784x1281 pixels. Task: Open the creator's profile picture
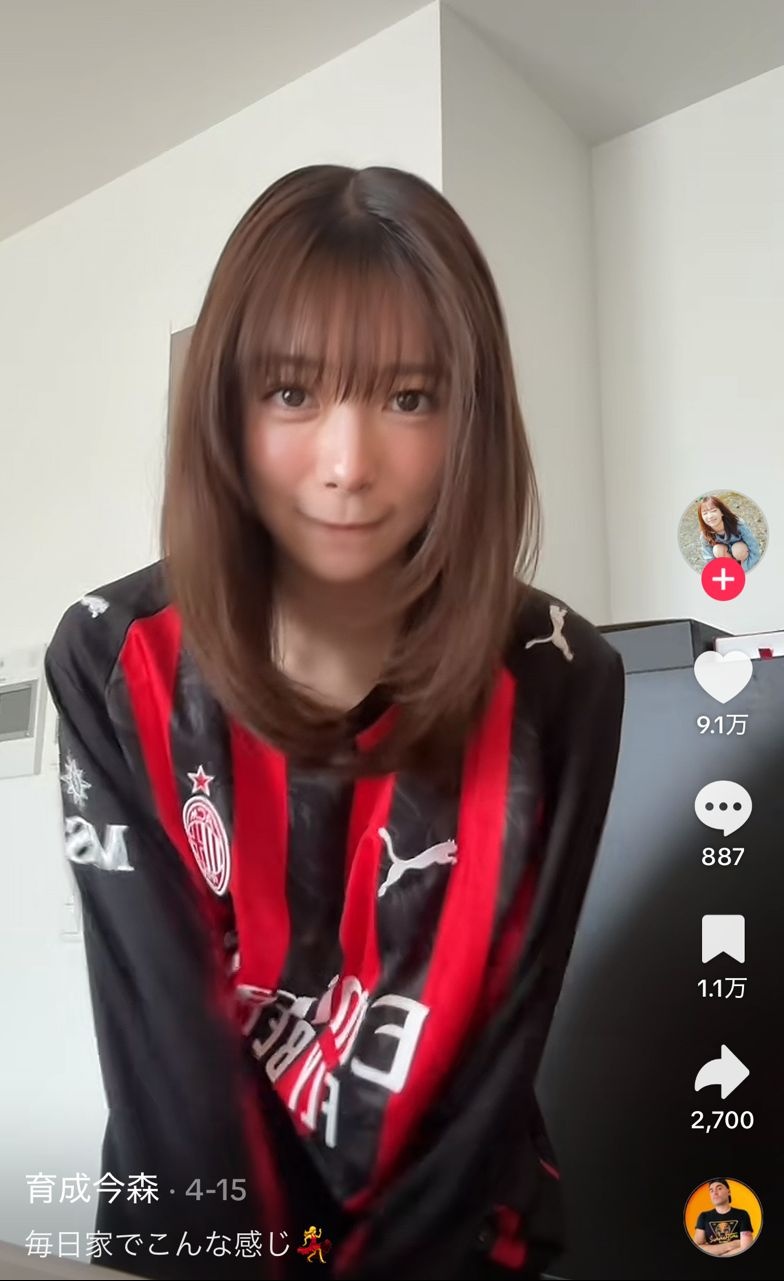(x=722, y=531)
